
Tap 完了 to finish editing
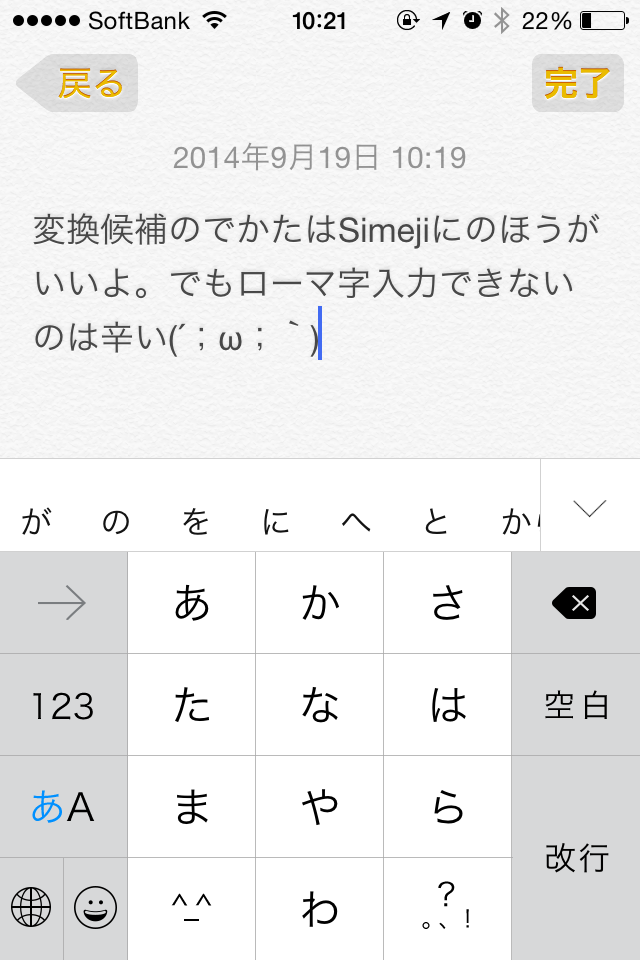click(x=577, y=84)
